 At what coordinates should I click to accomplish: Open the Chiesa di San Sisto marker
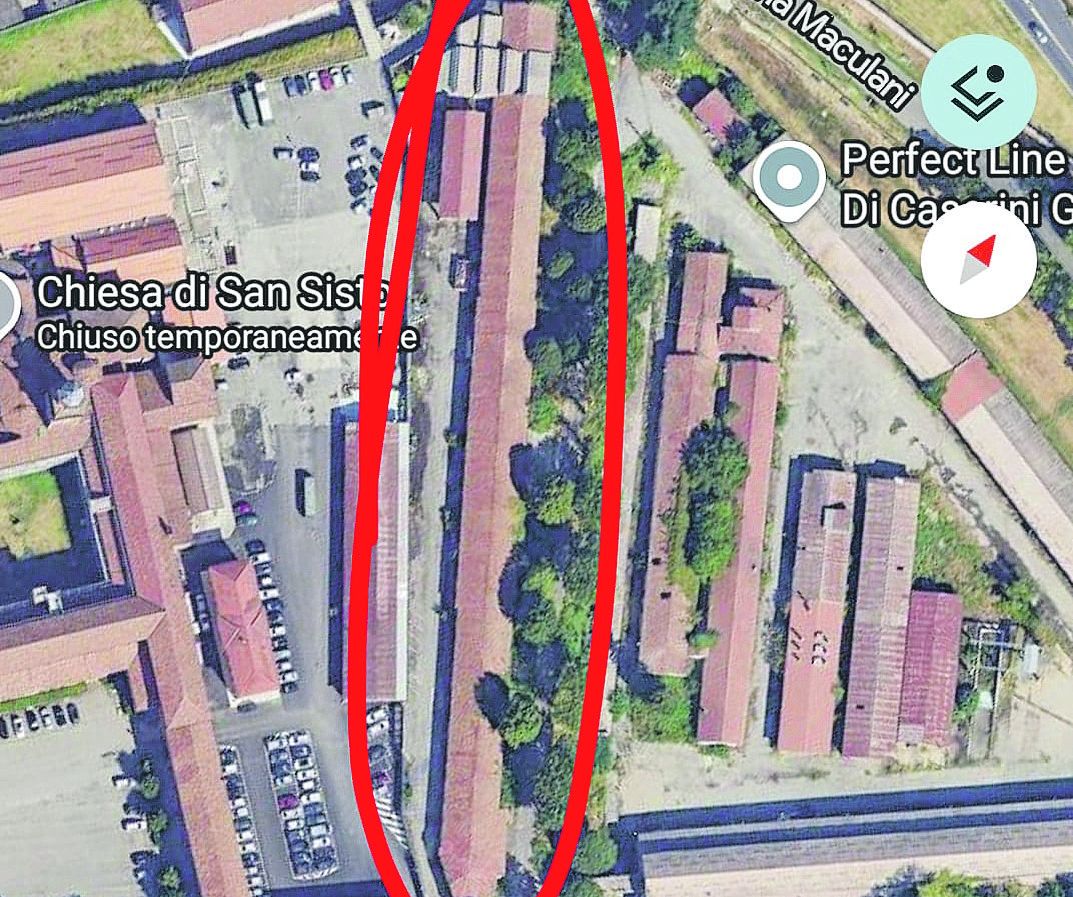6,303
